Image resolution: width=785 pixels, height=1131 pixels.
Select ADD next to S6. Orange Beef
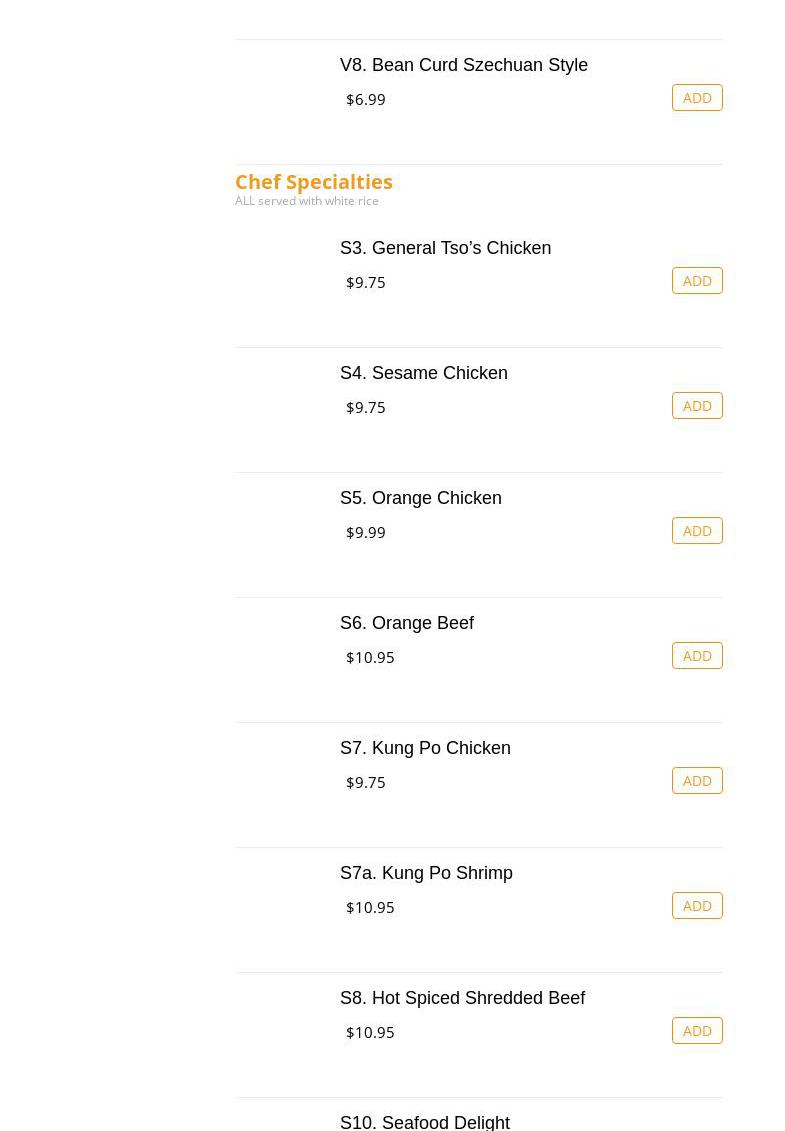pyautogui.click(x=697, y=656)
